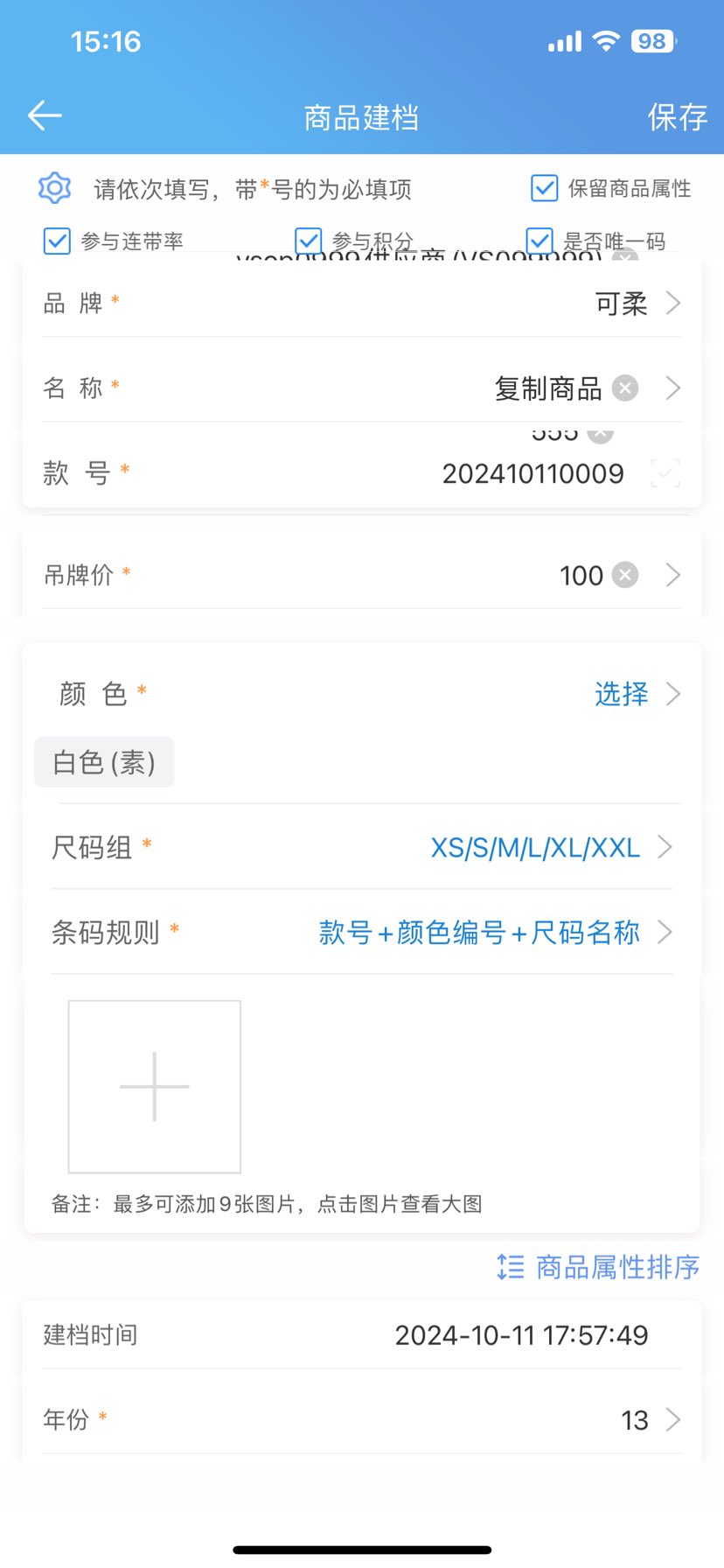Clear the 吊牌价 value

624,575
